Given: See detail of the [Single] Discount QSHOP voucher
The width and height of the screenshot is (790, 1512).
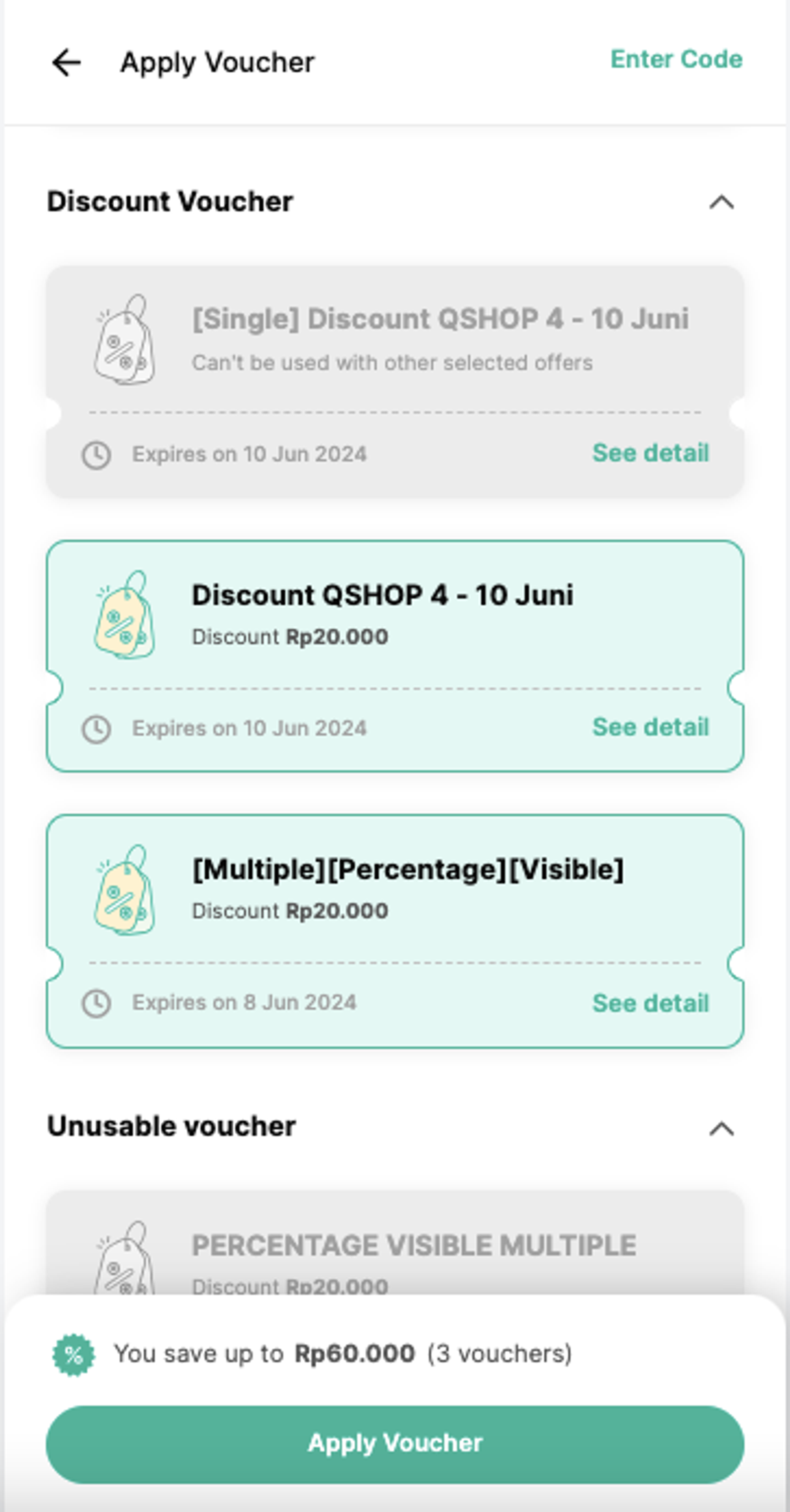Looking at the screenshot, I should 650,453.
